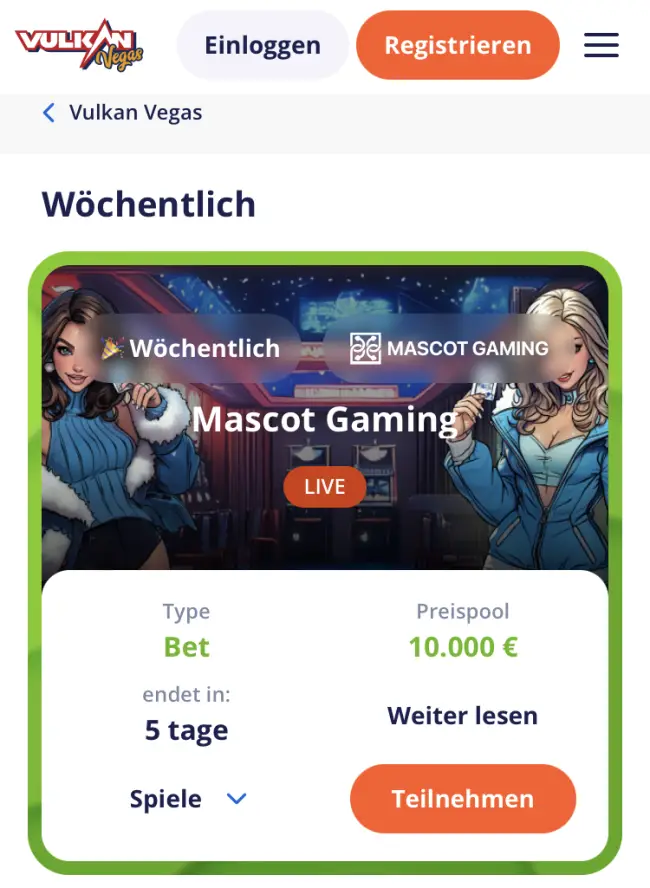
Task: Open the Mascot Gaming tournament banner
Action: pos(324,419)
